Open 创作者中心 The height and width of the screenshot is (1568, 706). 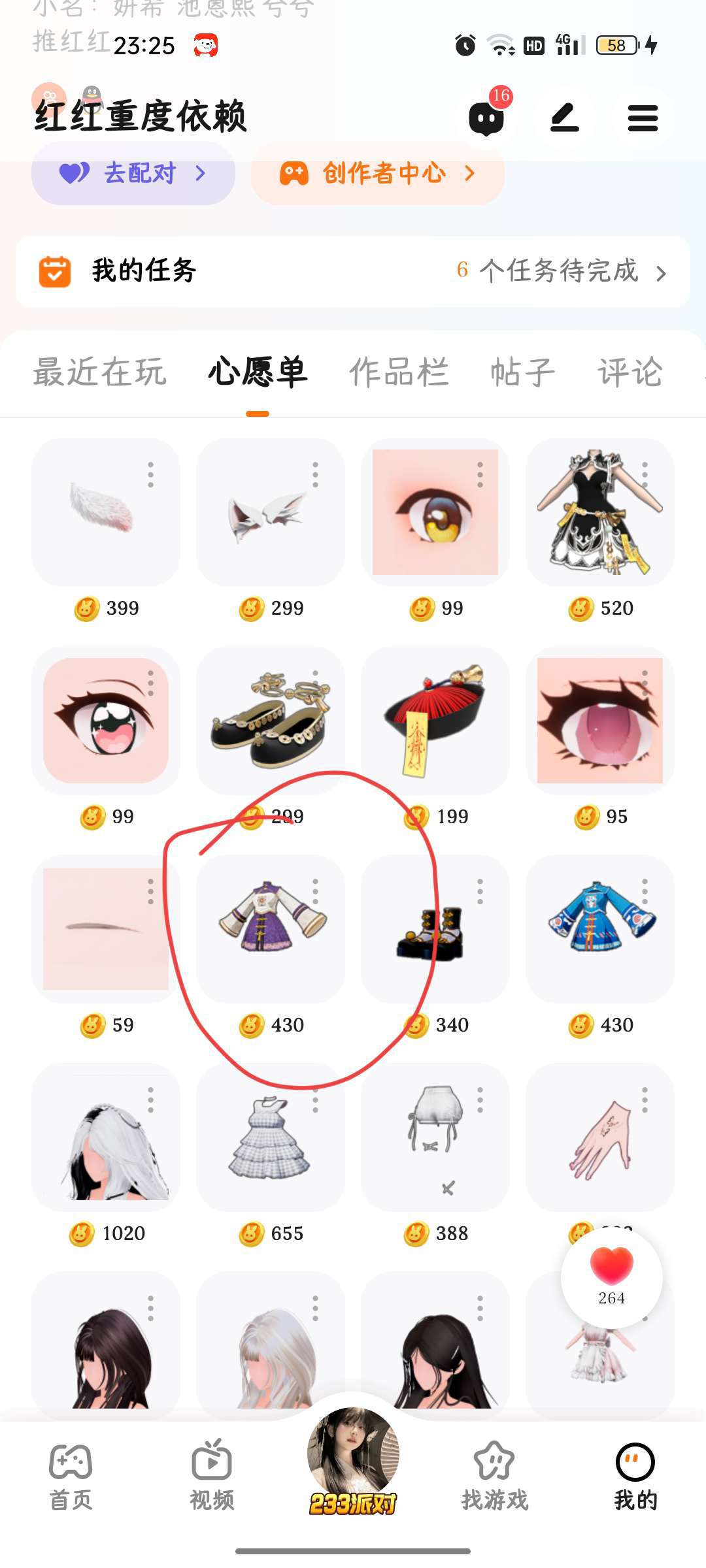(377, 174)
